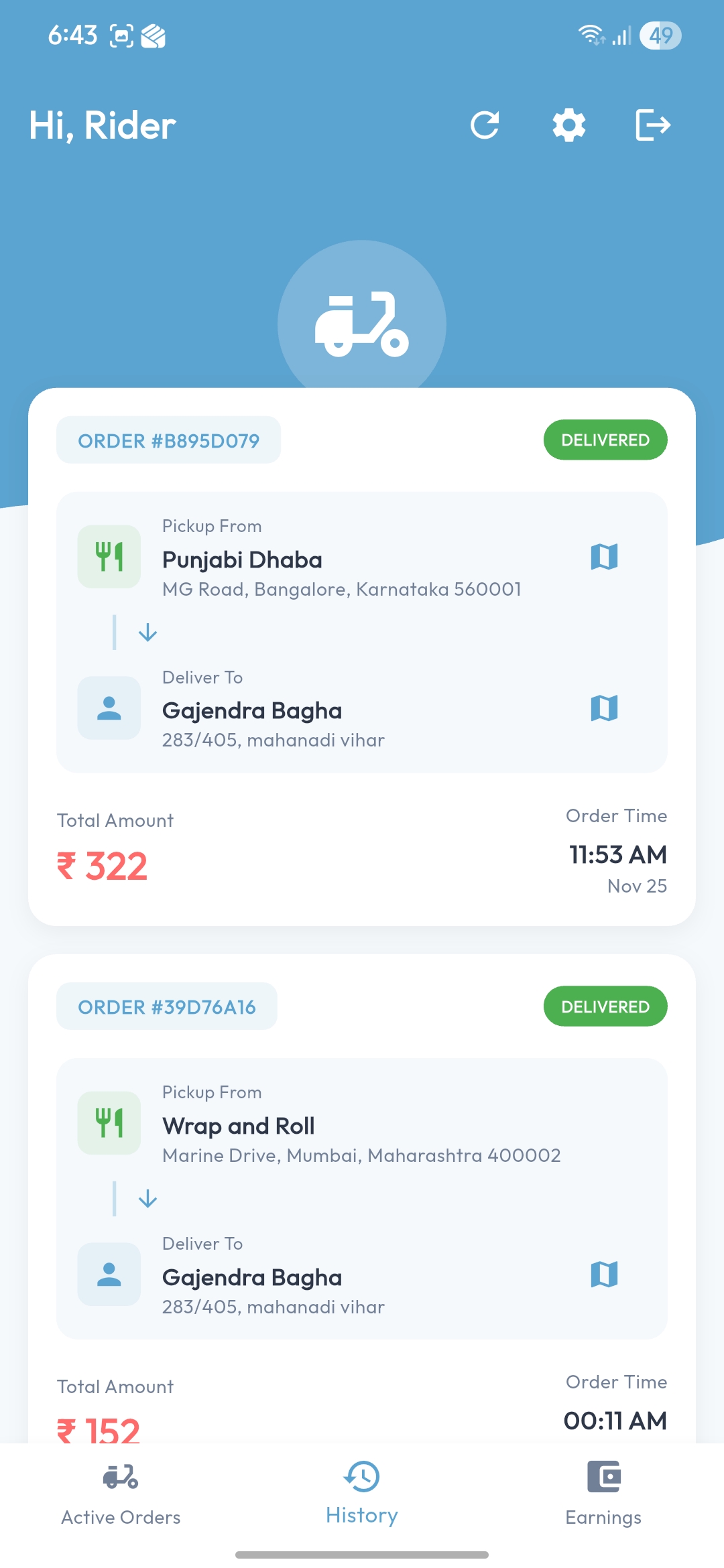
Task: Select the ORDER #39D76A16 label
Action: [168, 1005]
